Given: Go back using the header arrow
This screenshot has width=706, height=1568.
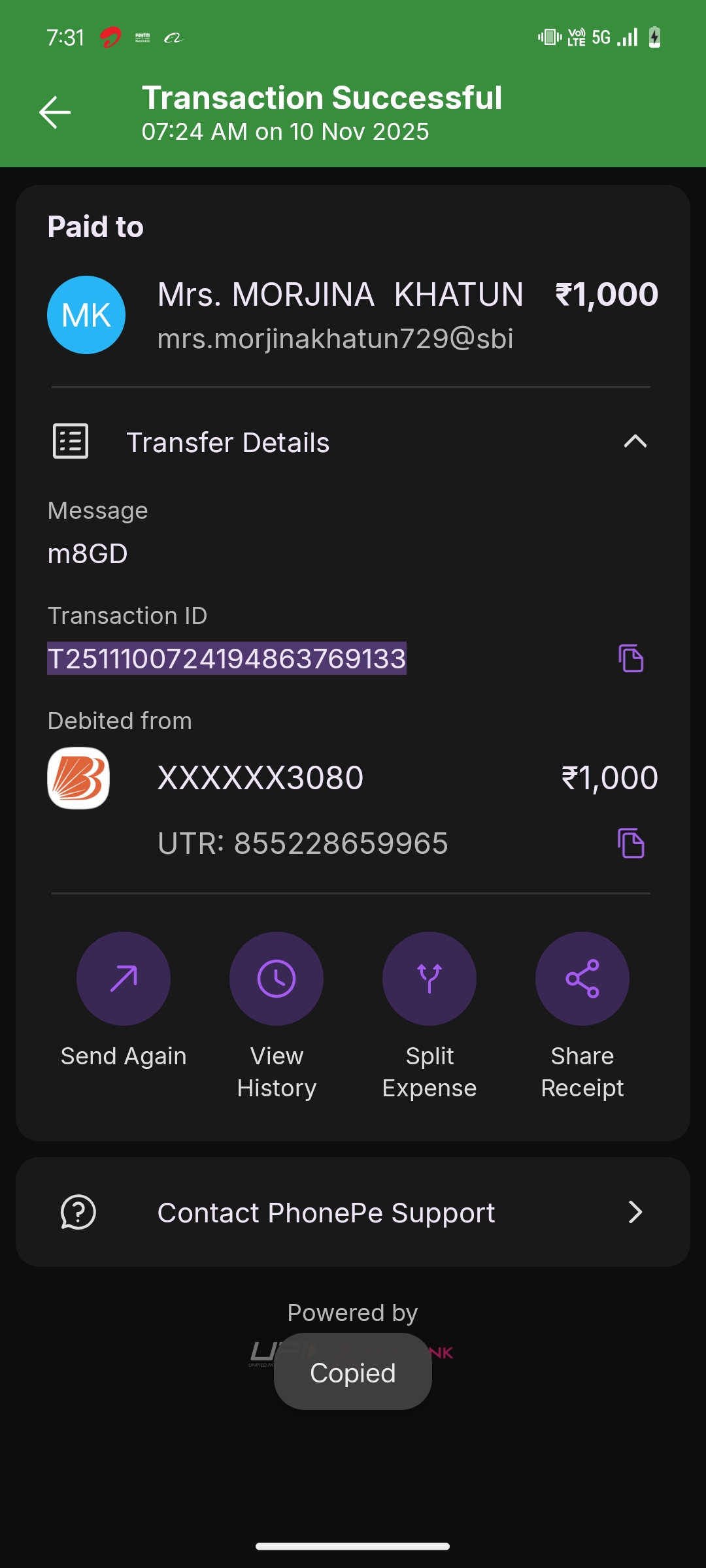Looking at the screenshot, I should pyautogui.click(x=55, y=112).
